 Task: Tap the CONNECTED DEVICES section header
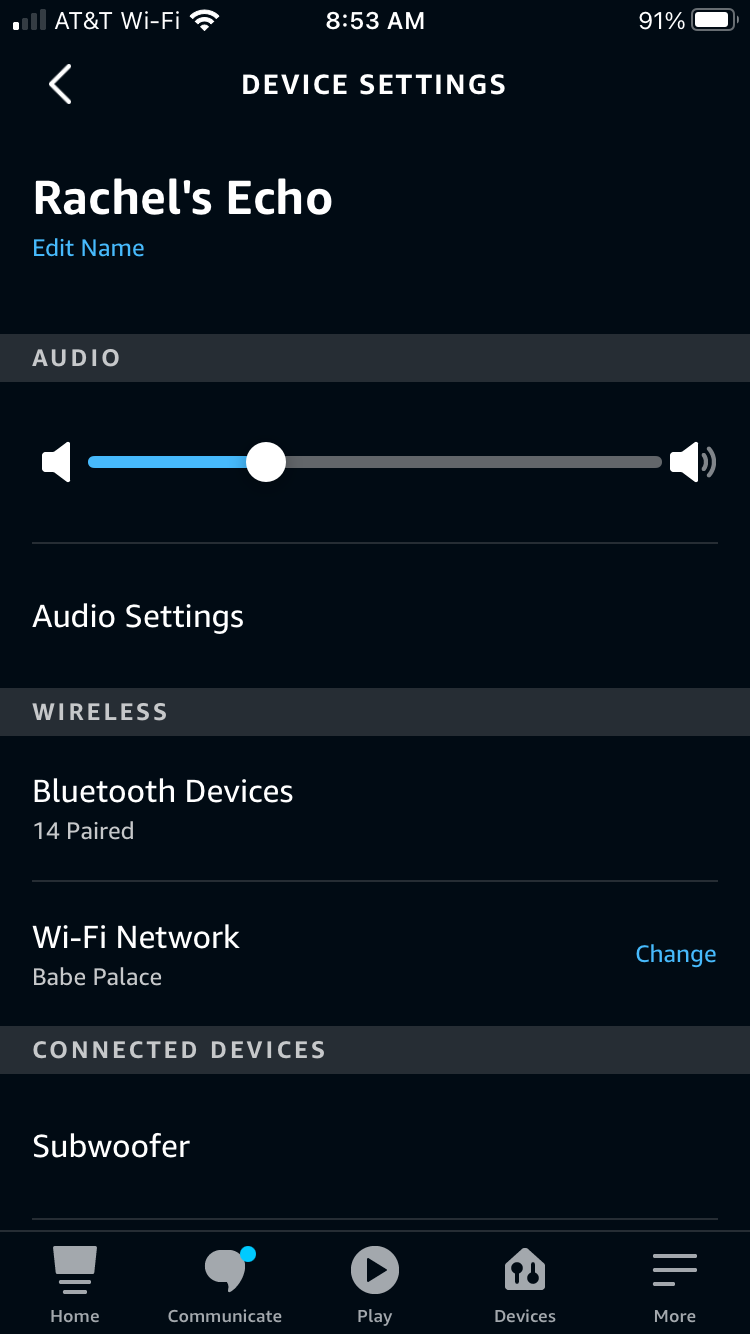(179, 1049)
